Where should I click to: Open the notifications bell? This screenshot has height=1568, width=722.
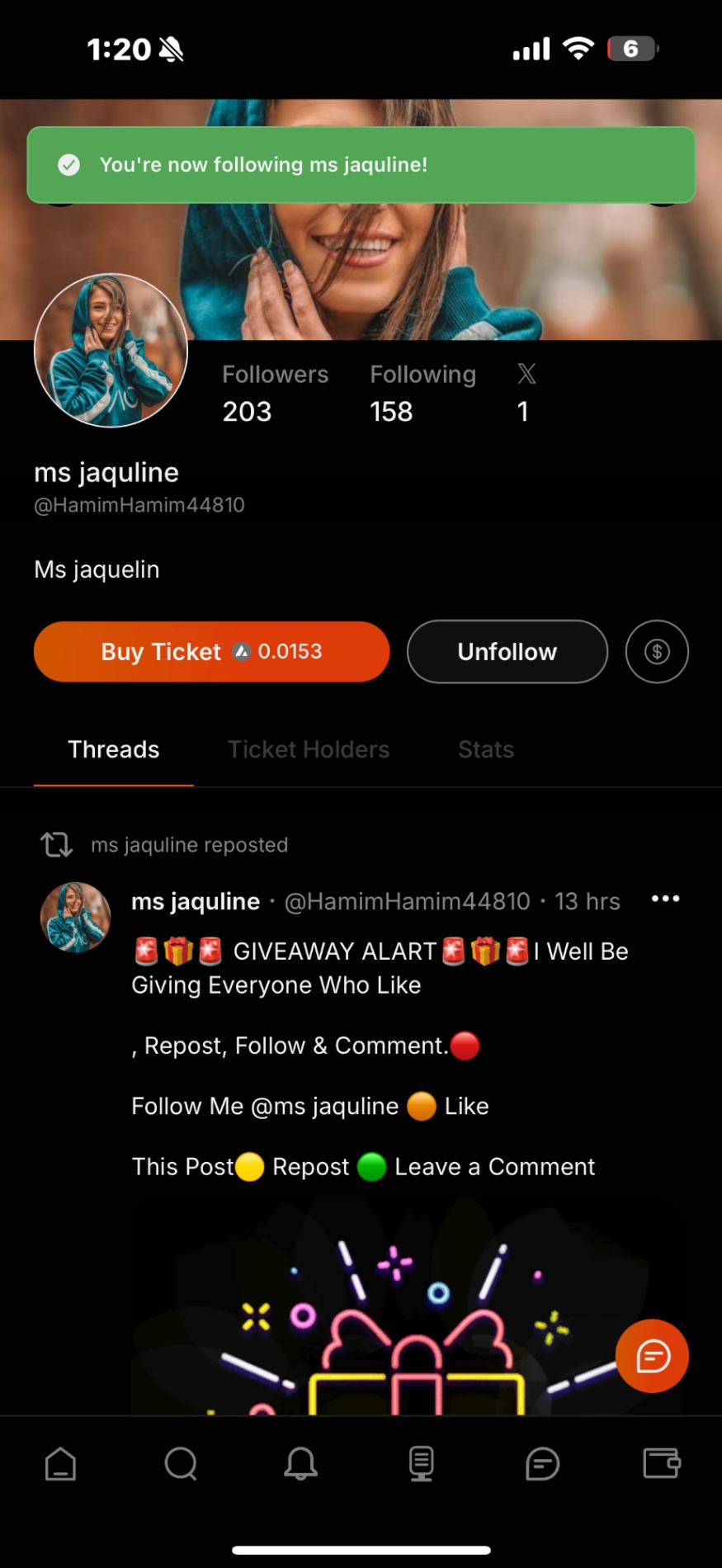(301, 1464)
